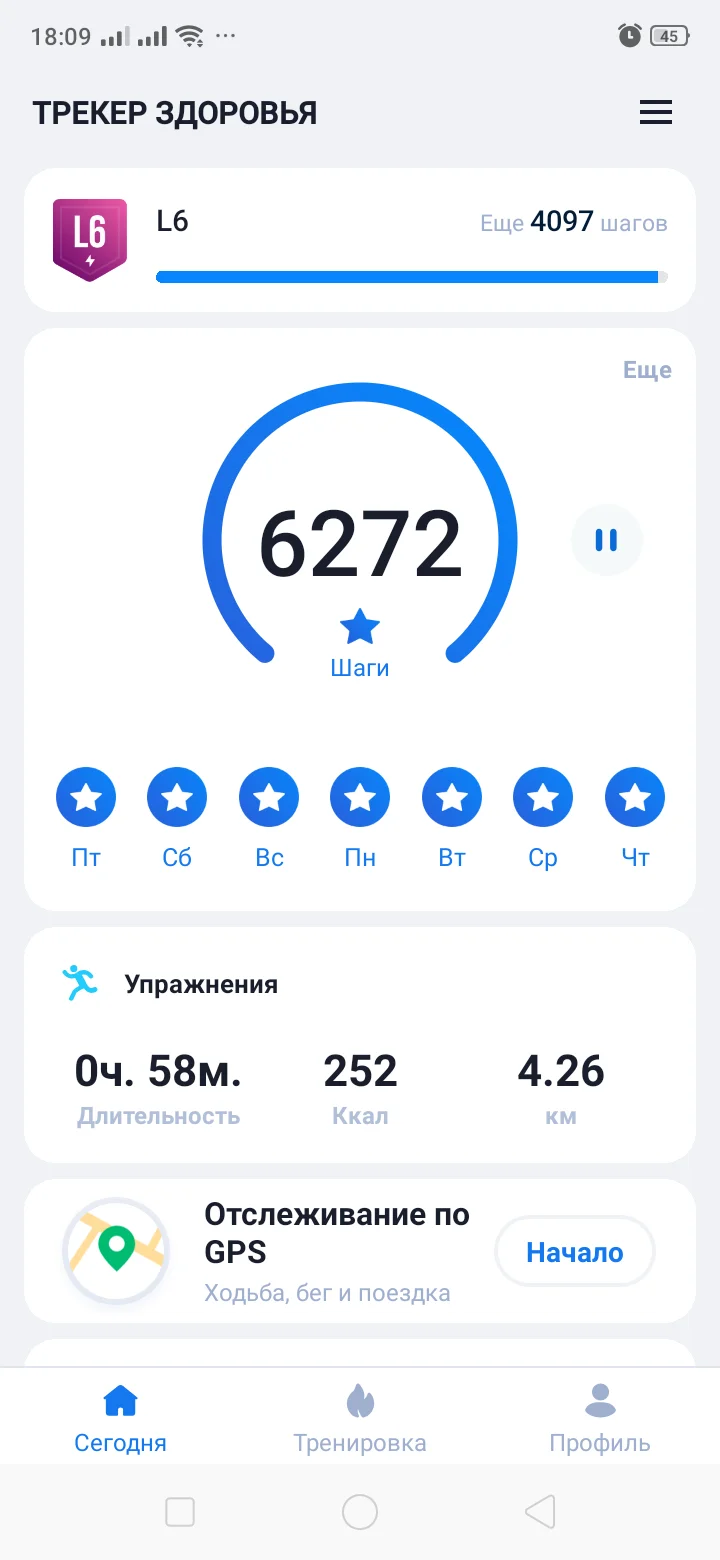Select the Ср day star
Image resolution: width=720 pixels, height=1560 pixels.
pos(543,798)
